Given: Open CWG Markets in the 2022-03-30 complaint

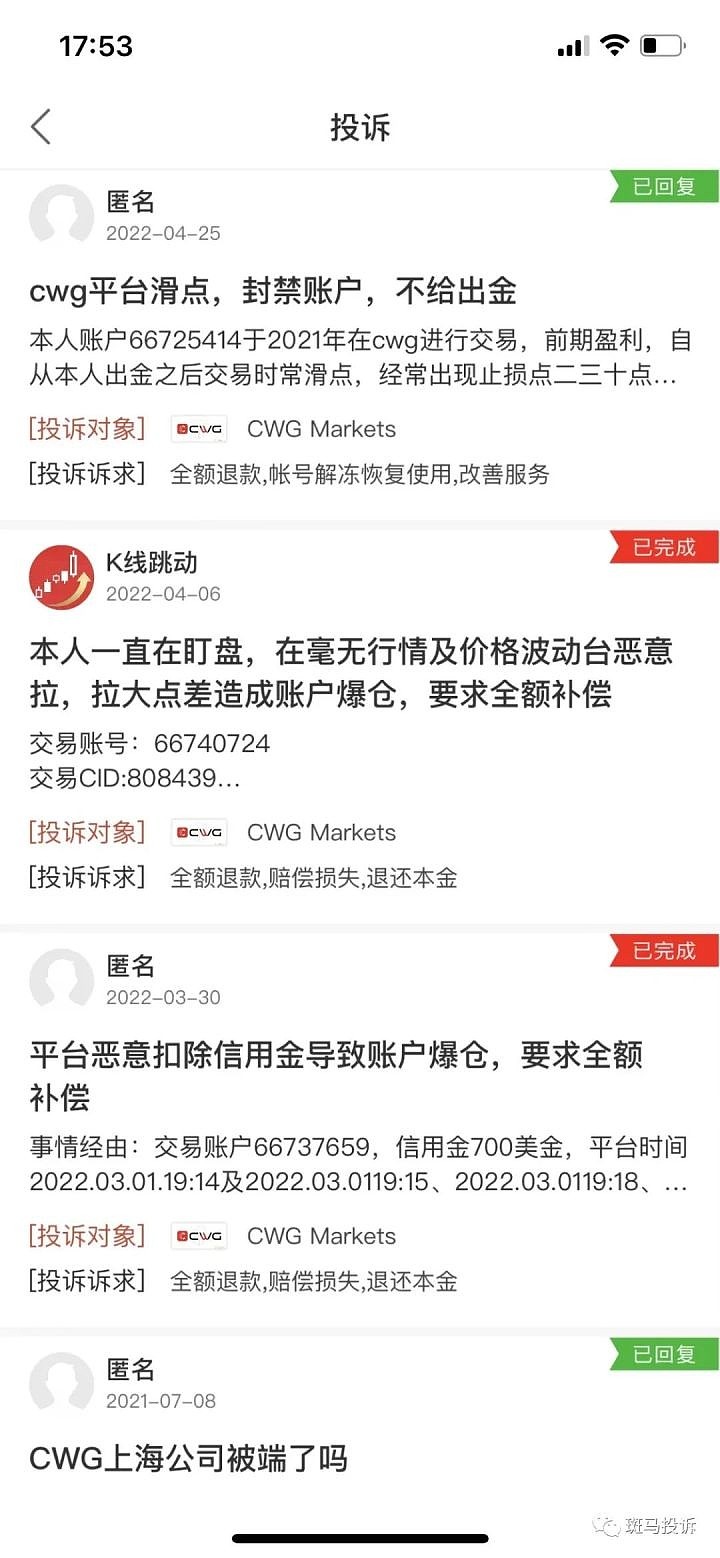Looking at the screenshot, I should (320, 1236).
